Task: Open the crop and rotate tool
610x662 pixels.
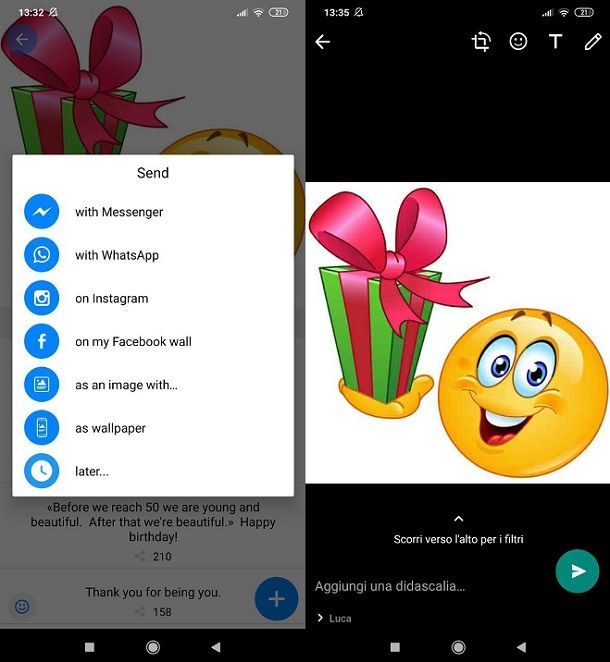Action: tap(481, 42)
